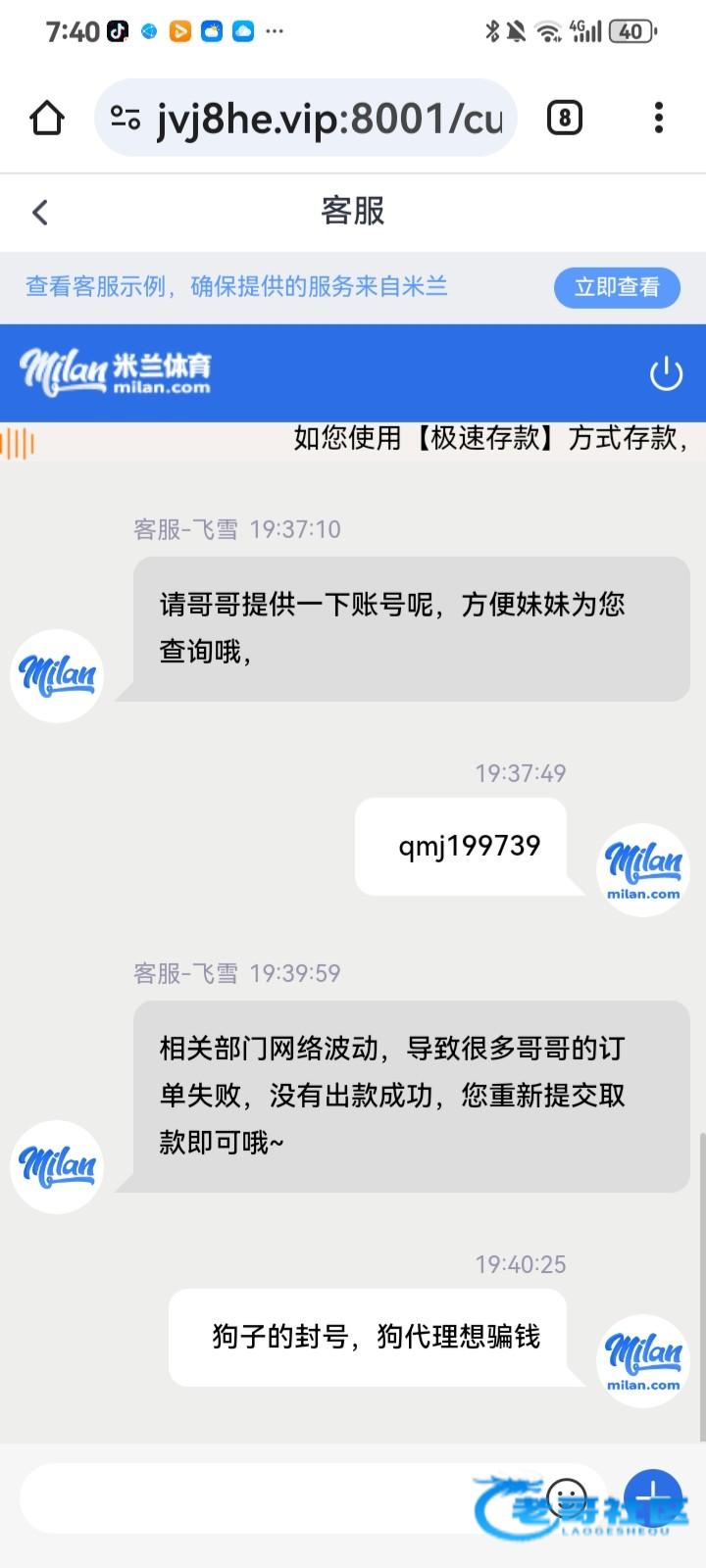Image resolution: width=706 pixels, height=1568 pixels.
Task: Open the browser tab switcher
Action: pos(564,119)
